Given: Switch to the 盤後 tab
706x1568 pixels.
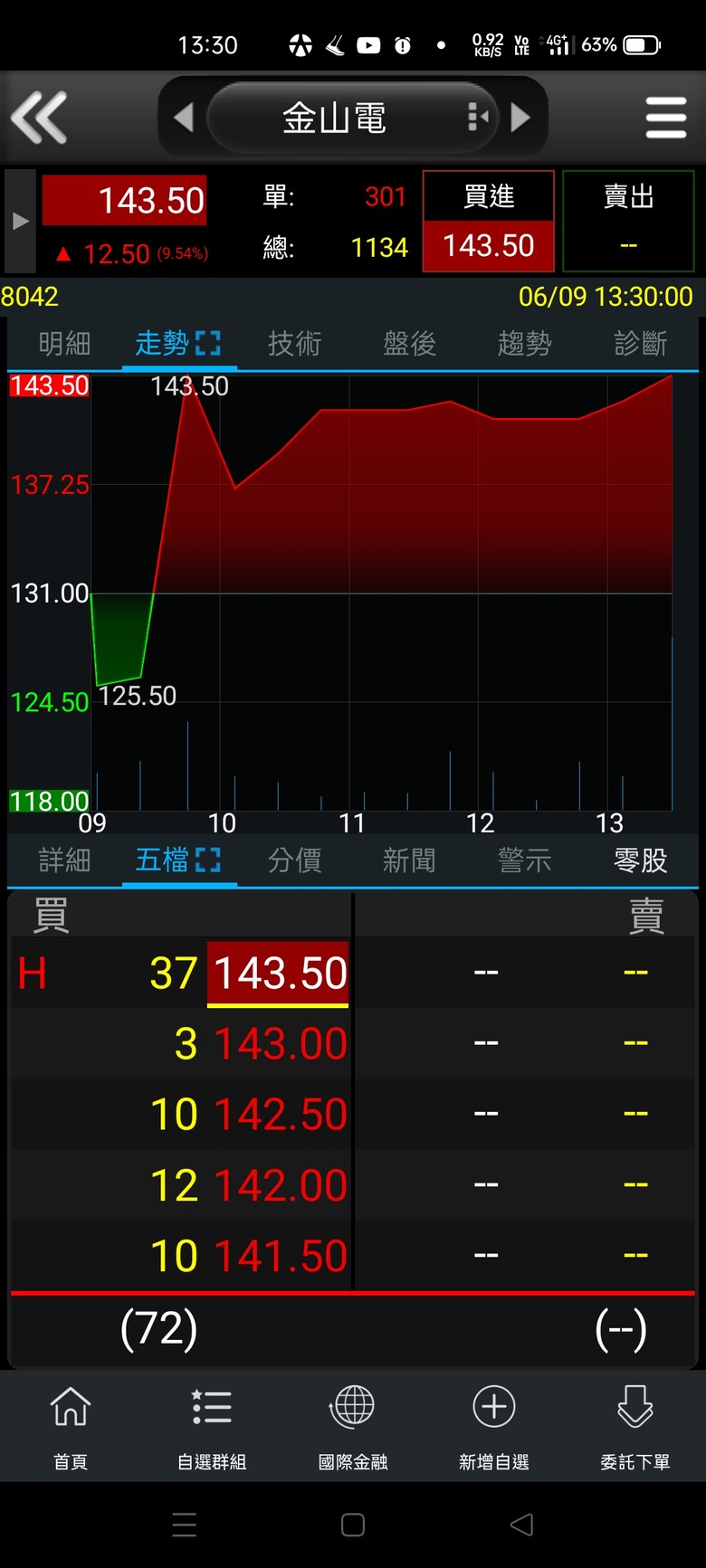Looking at the screenshot, I should (x=409, y=344).
